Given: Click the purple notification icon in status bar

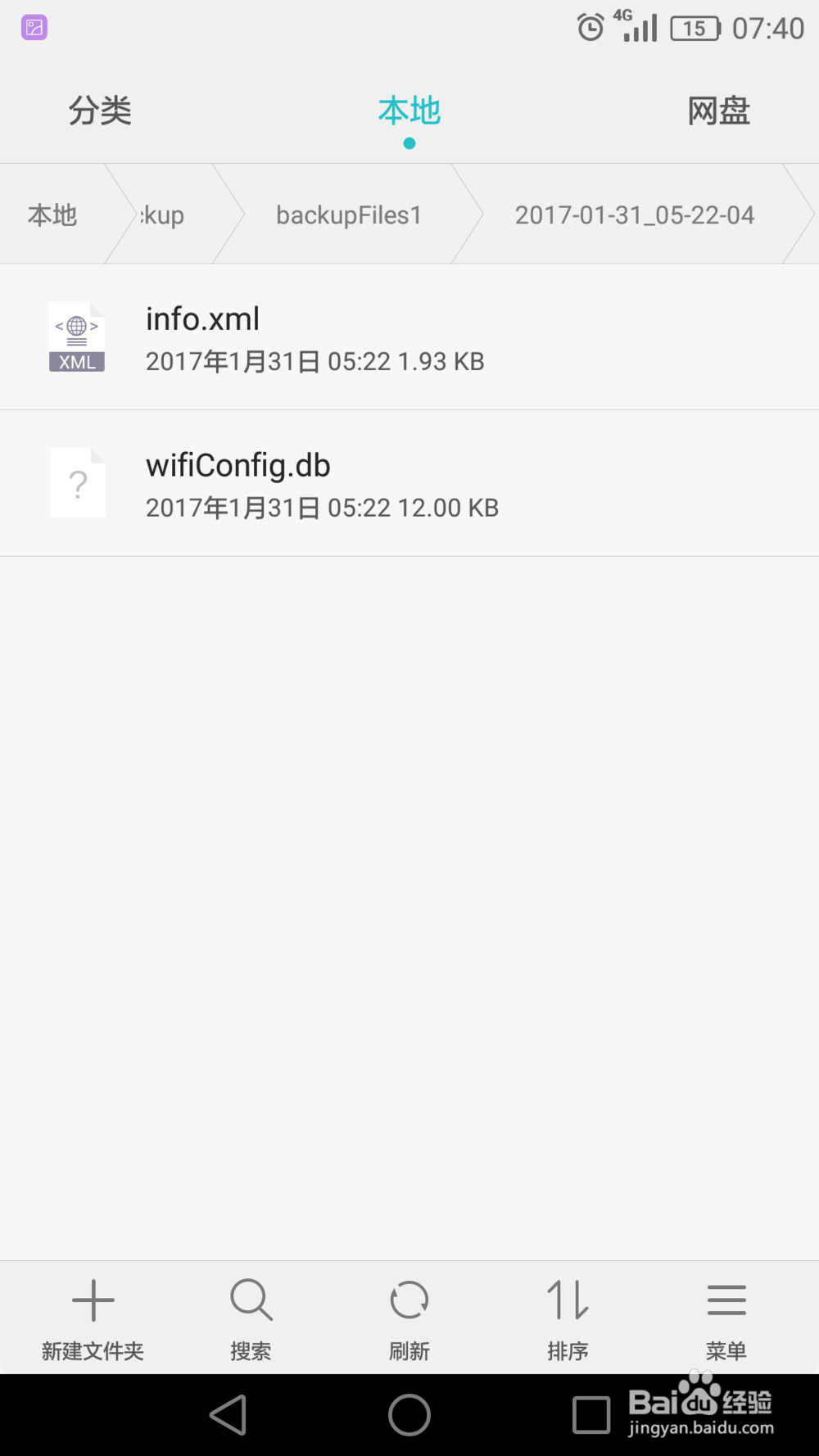Looking at the screenshot, I should tap(34, 27).
